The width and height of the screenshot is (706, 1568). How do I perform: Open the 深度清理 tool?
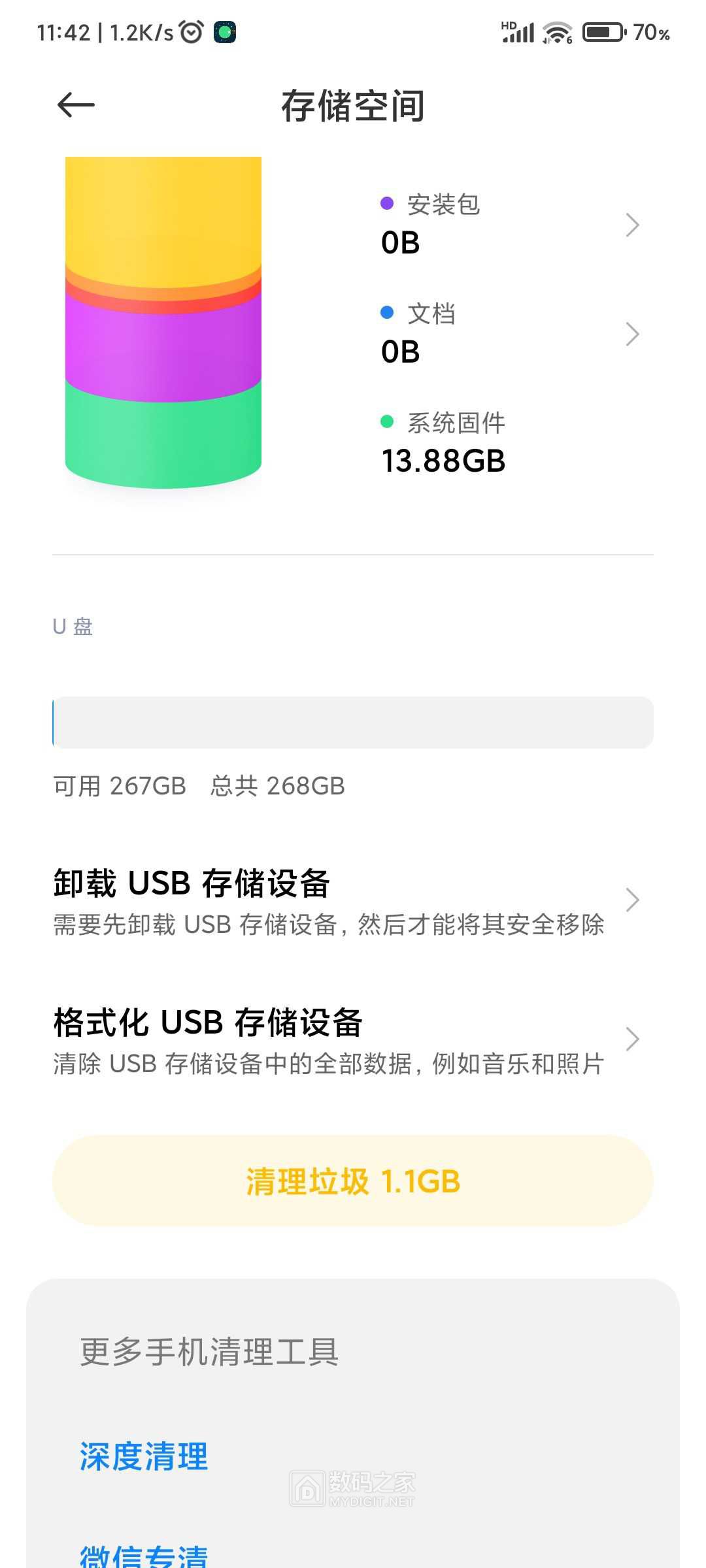[144, 1456]
